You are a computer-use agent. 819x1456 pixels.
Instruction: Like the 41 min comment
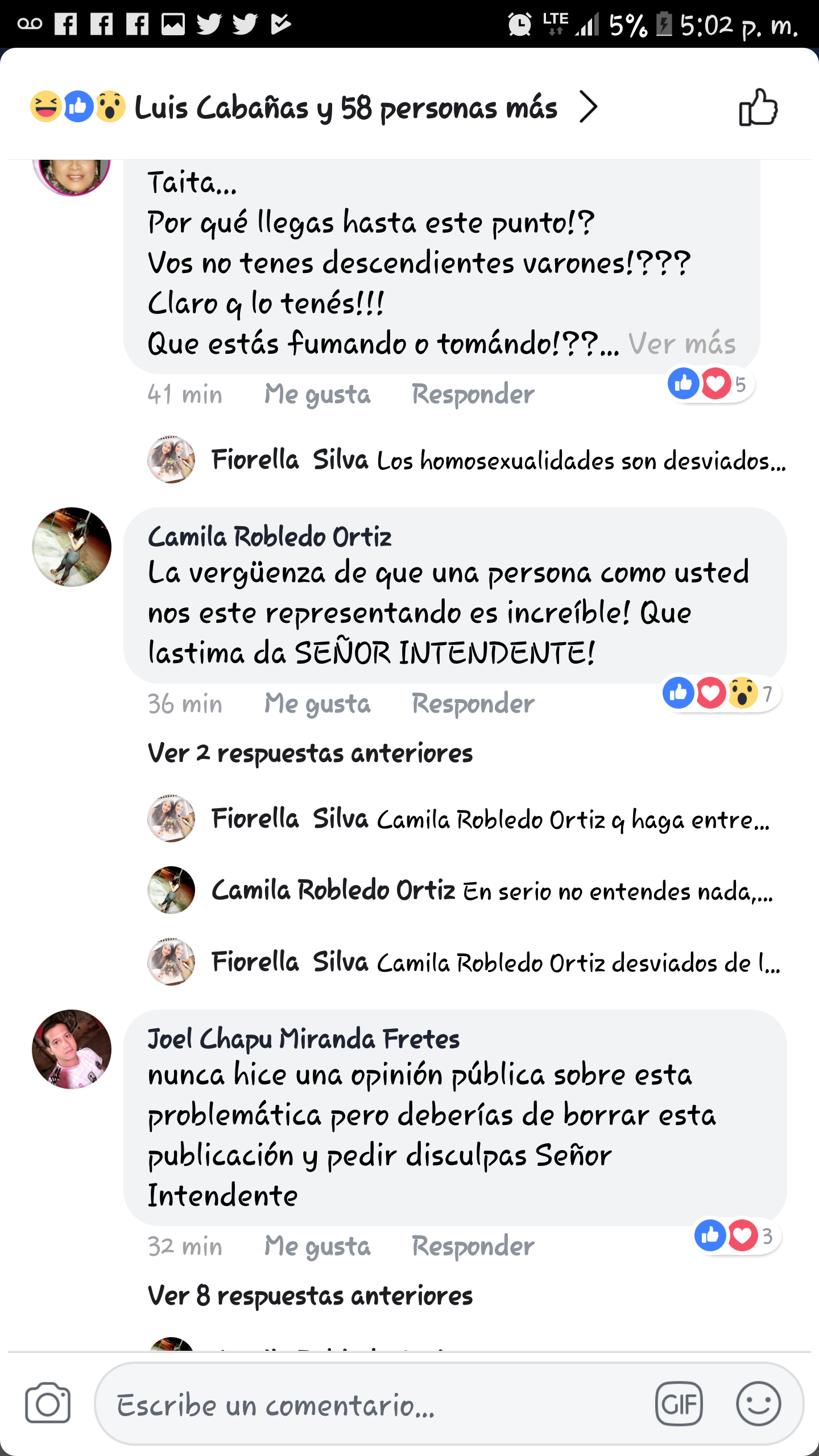click(x=317, y=394)
